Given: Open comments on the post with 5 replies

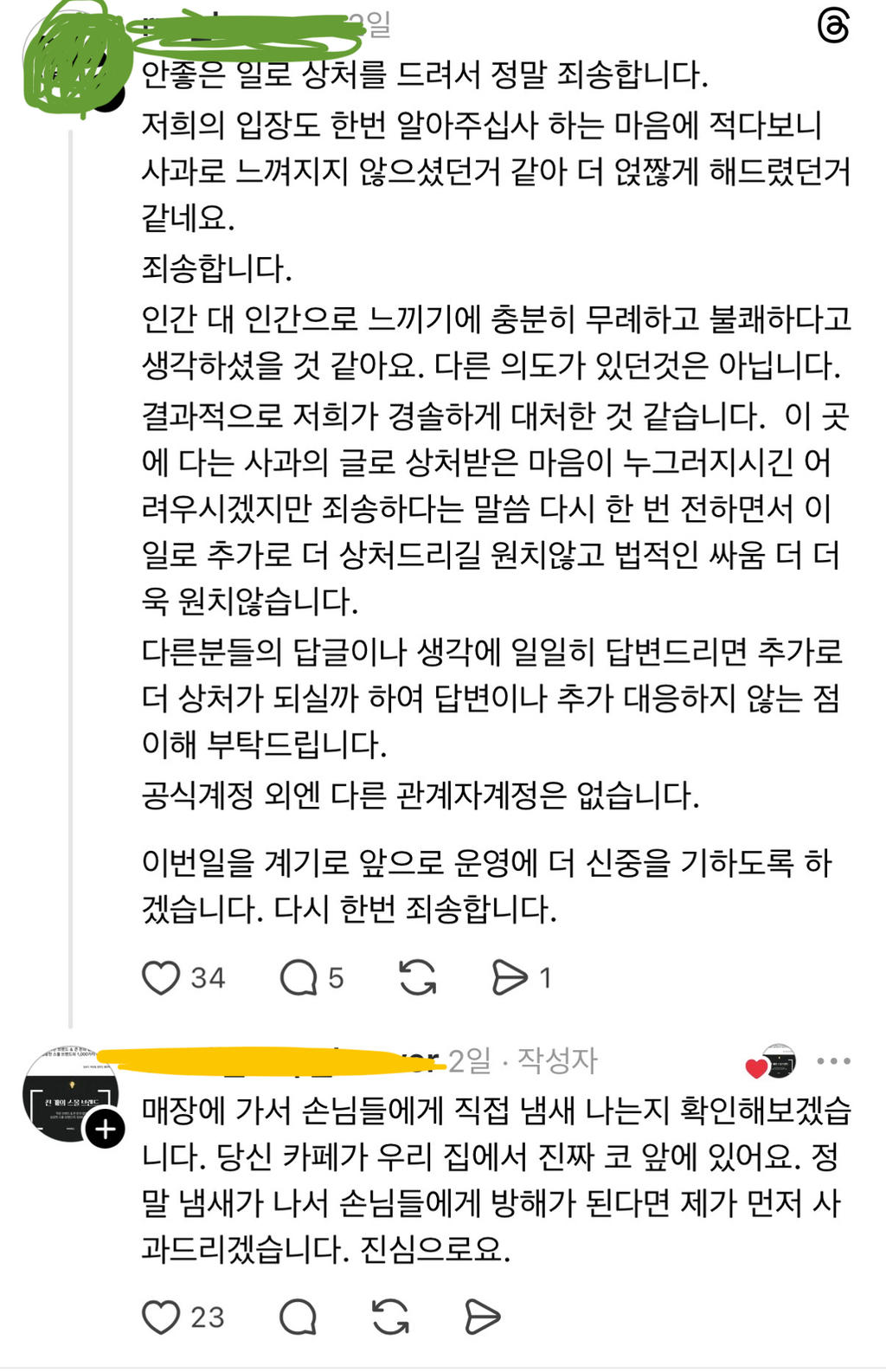Looking at the screenshot, I should click(299, 978).
